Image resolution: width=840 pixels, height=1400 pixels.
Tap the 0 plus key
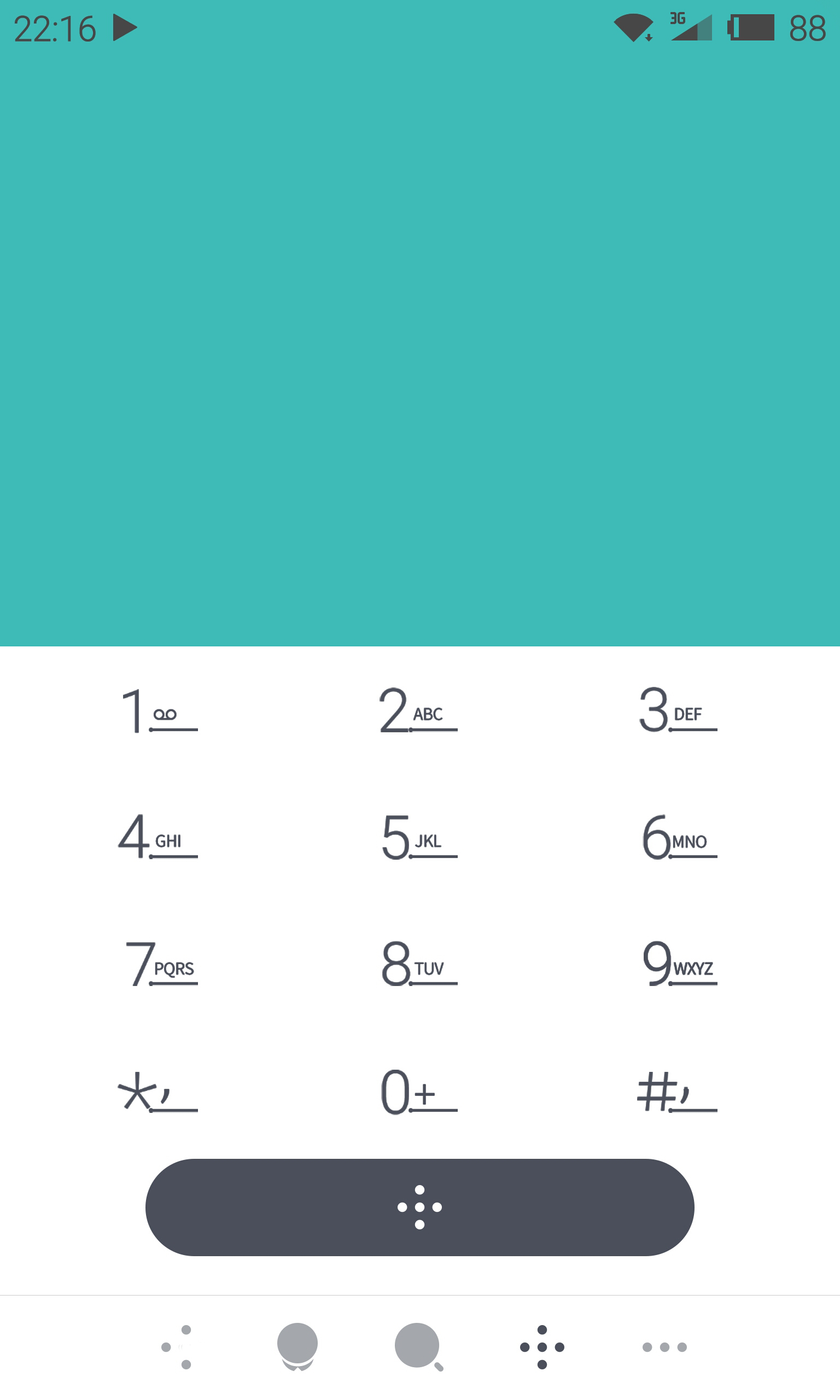[418, 1091]
